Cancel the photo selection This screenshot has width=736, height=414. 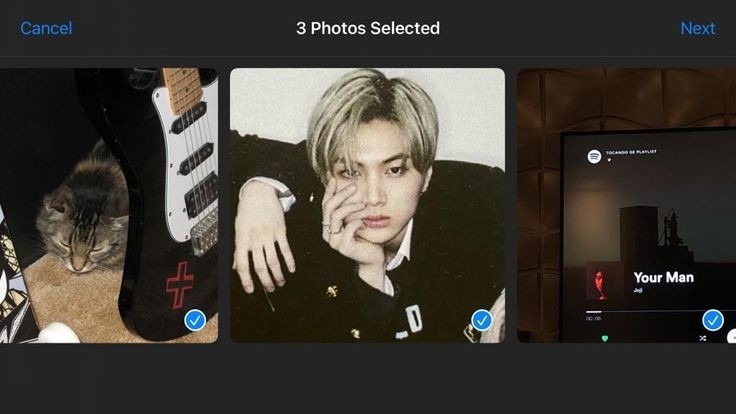[46, 28]
